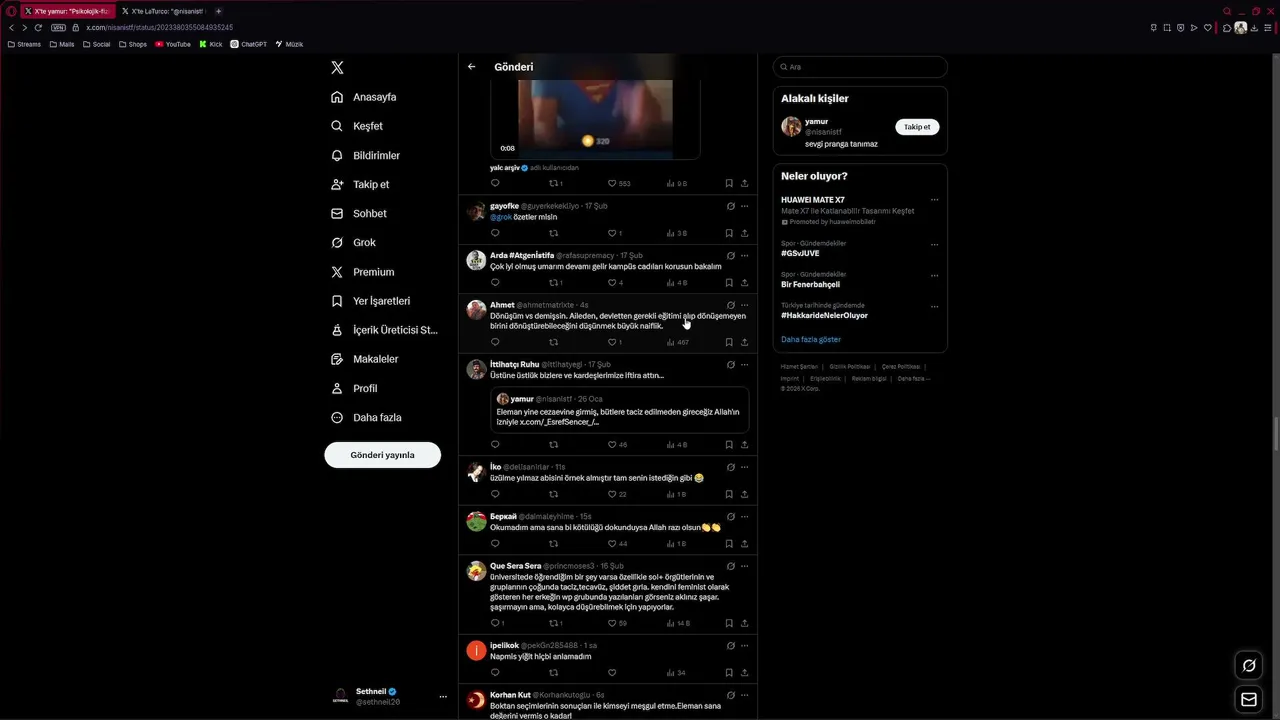
Task: Reply to gayofke's comment
Action: tap(495, 233)
